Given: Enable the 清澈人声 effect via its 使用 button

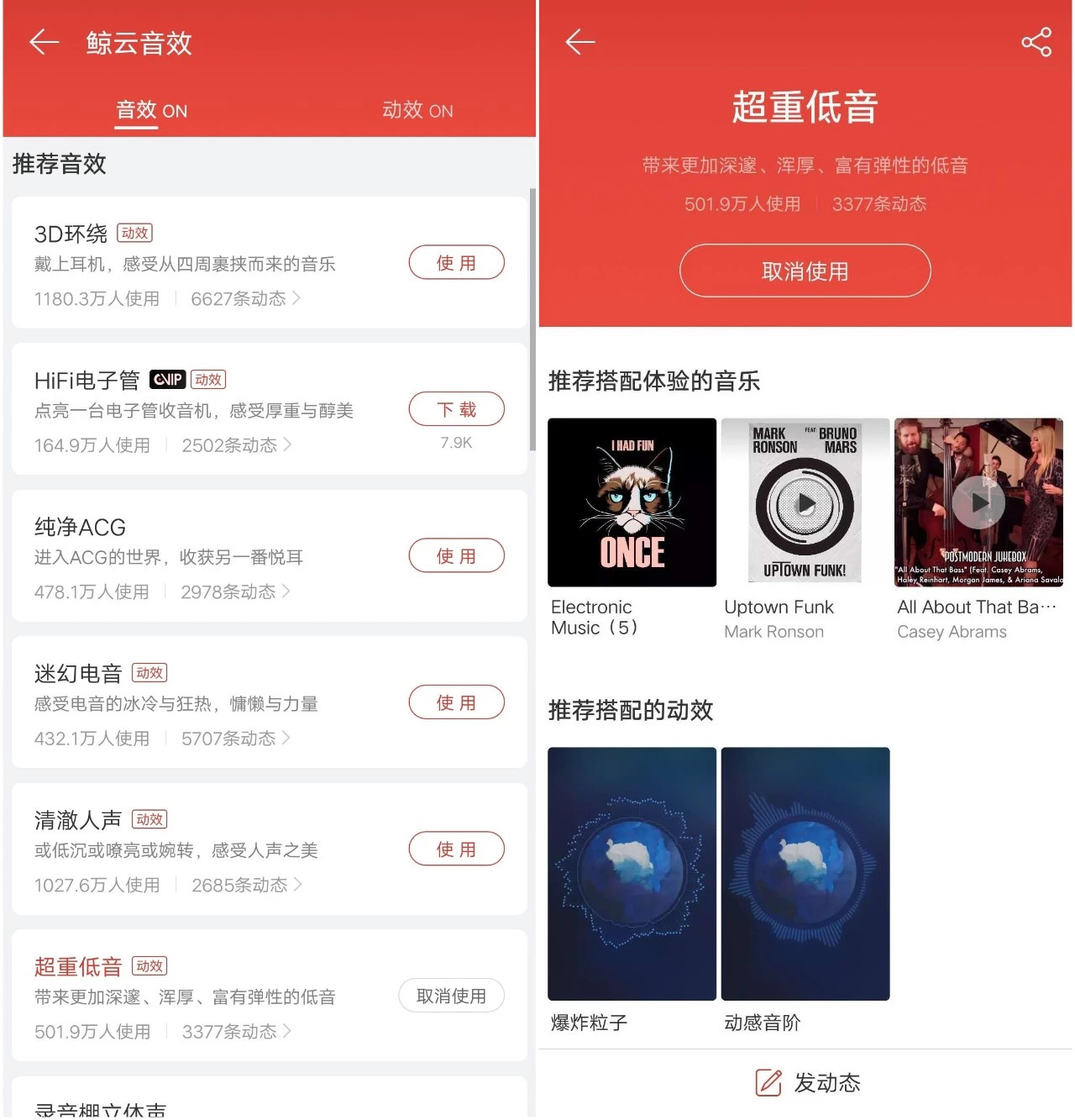Looking at the screenshot, I should (456, 849).
